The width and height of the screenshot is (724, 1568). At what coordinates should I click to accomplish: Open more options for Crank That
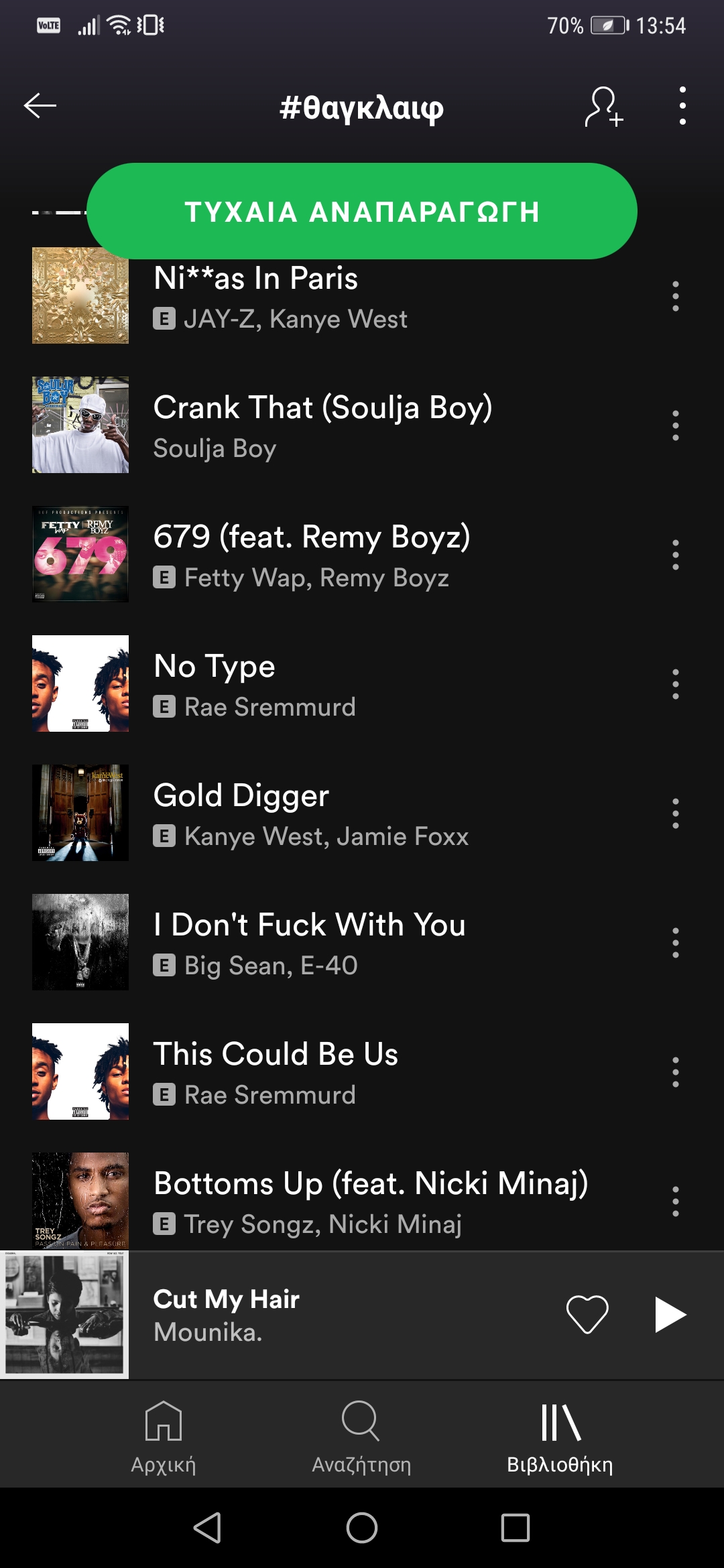pyautogui.click(x=675, y=426)
